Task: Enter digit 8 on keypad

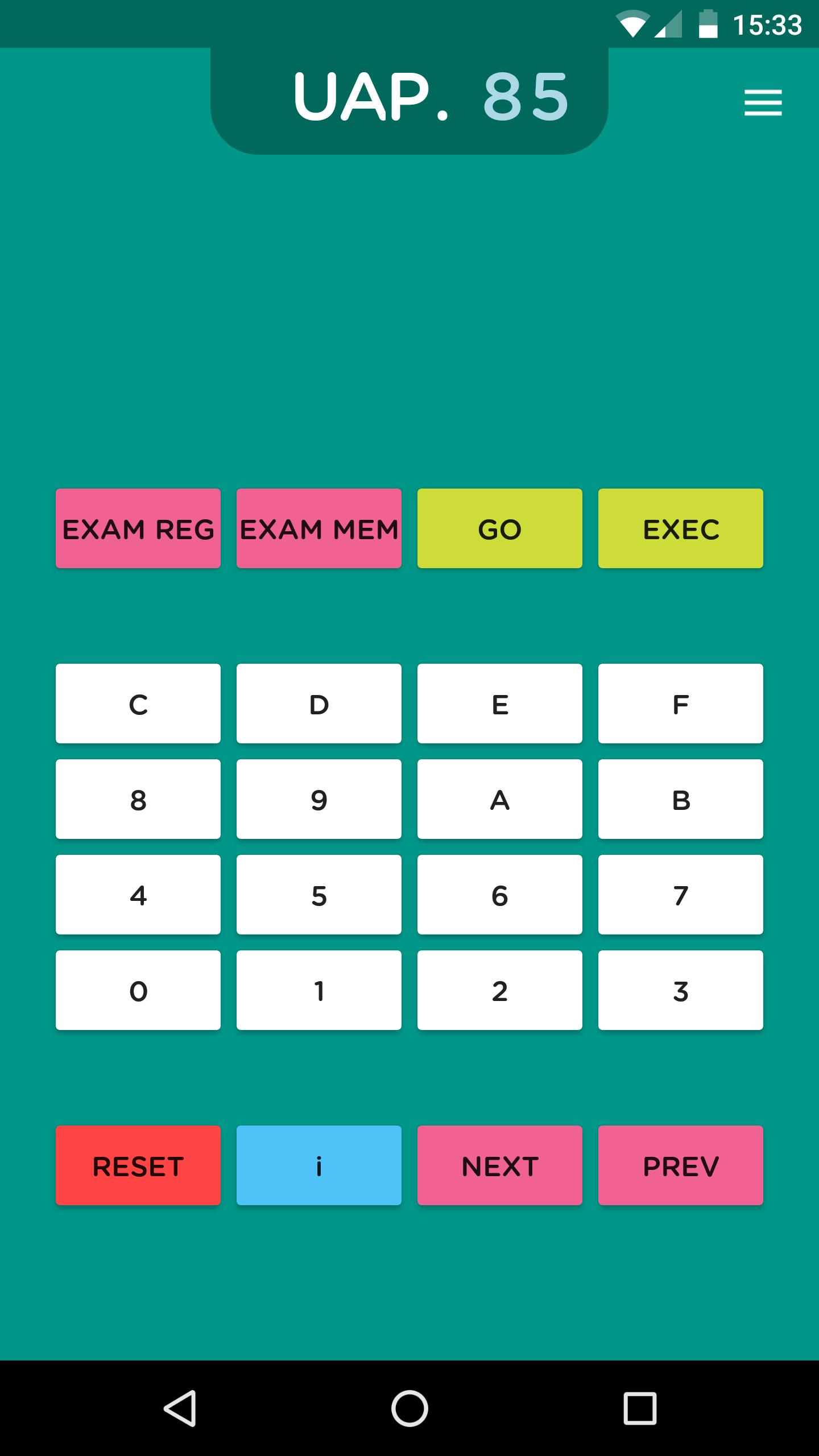Action: [138, 799]
